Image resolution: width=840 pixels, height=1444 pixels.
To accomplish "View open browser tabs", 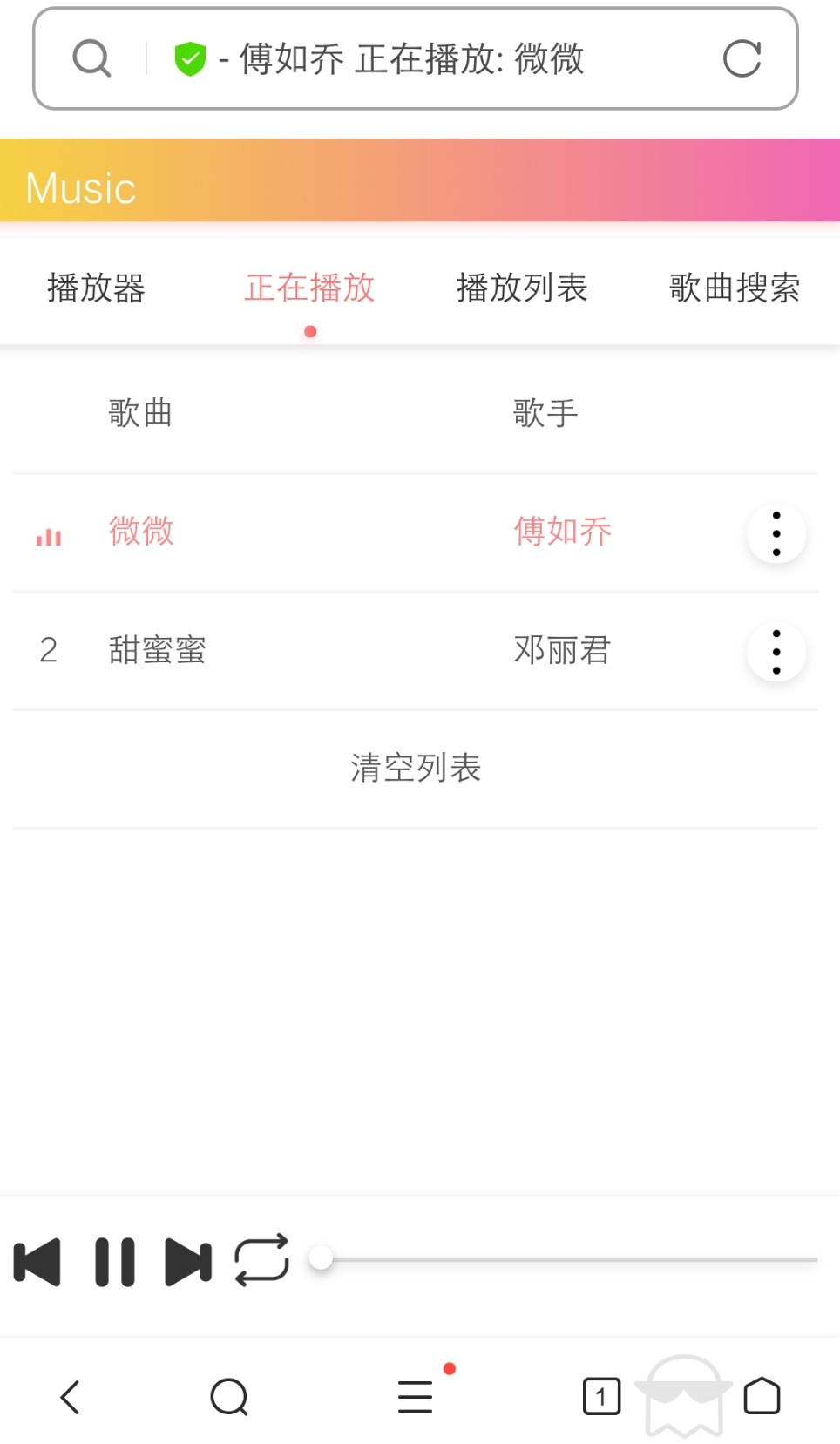I will 601,1397.
